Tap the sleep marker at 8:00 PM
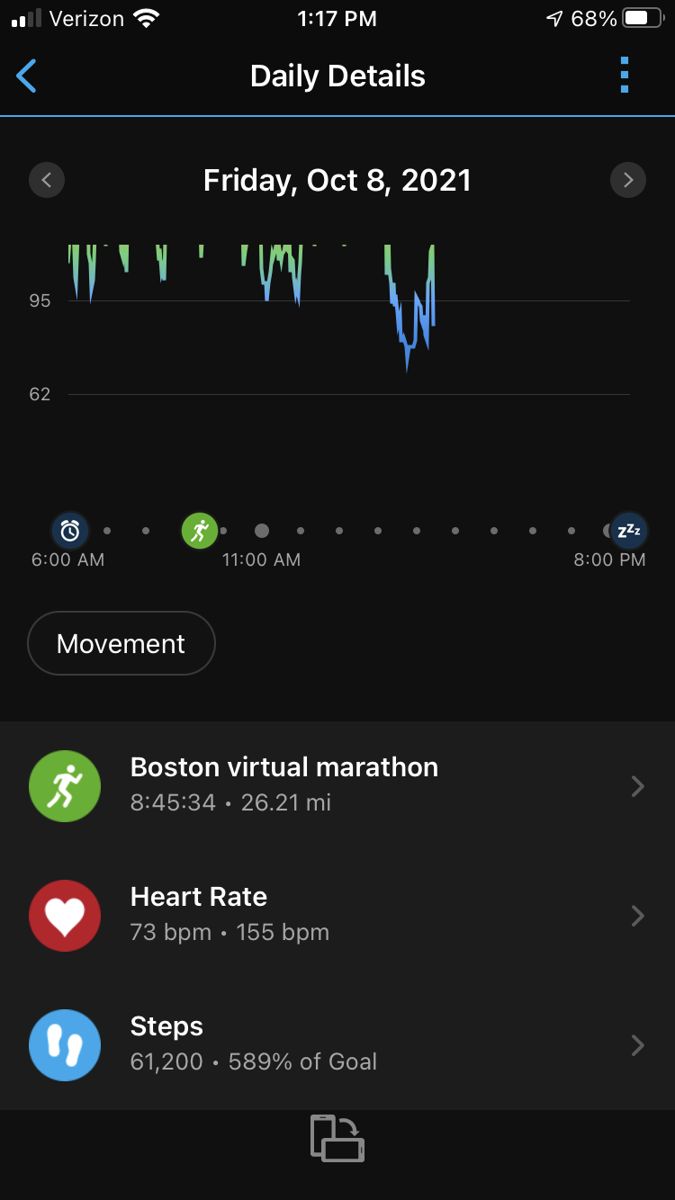 pos(629,530)
